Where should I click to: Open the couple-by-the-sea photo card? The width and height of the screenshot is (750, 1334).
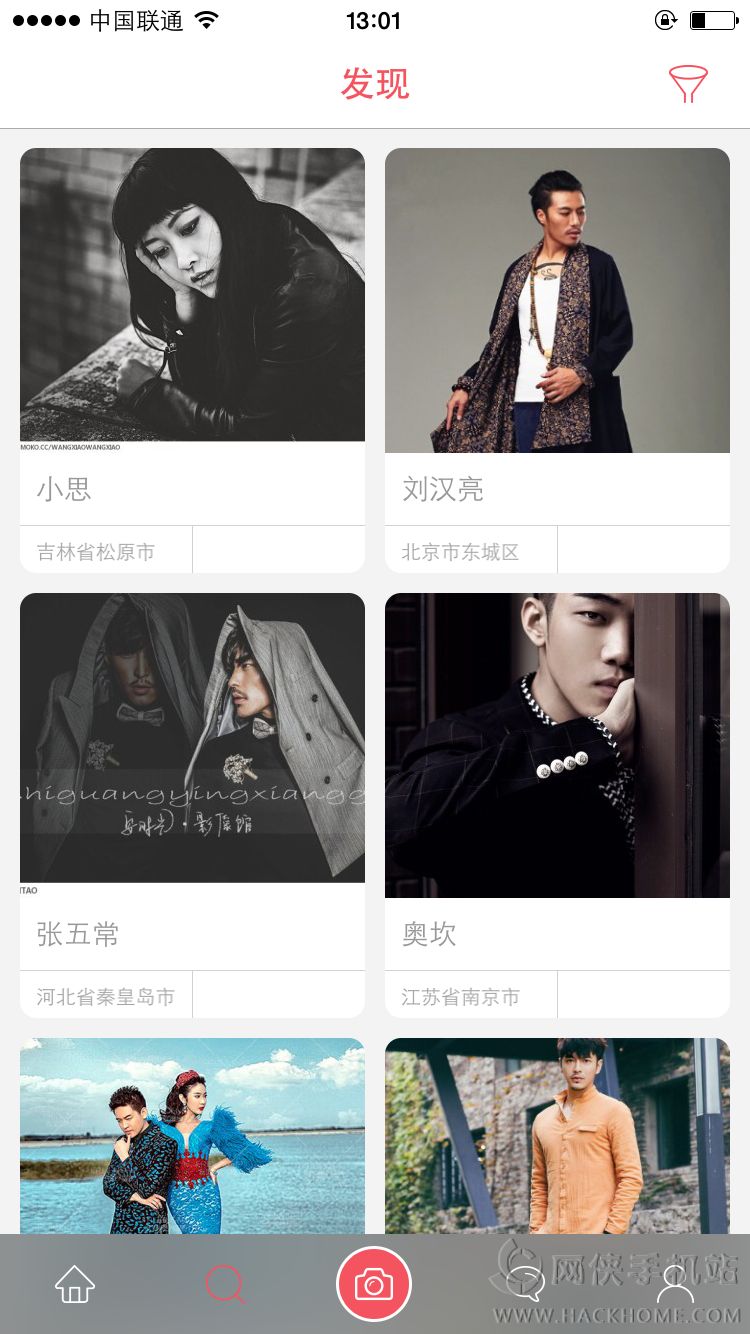192,1135
